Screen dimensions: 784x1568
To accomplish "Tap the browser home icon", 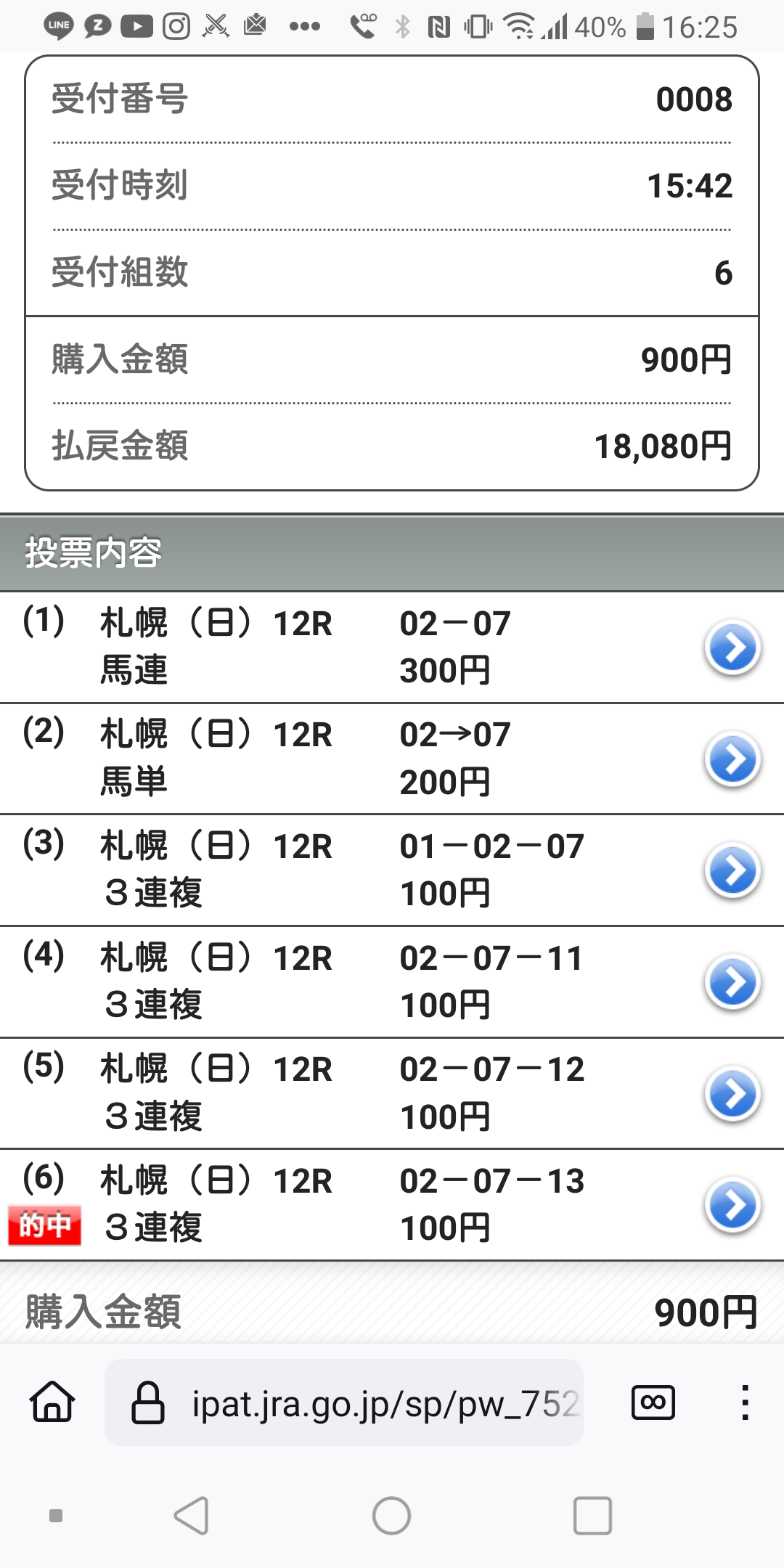I will tap(52, 1402).
